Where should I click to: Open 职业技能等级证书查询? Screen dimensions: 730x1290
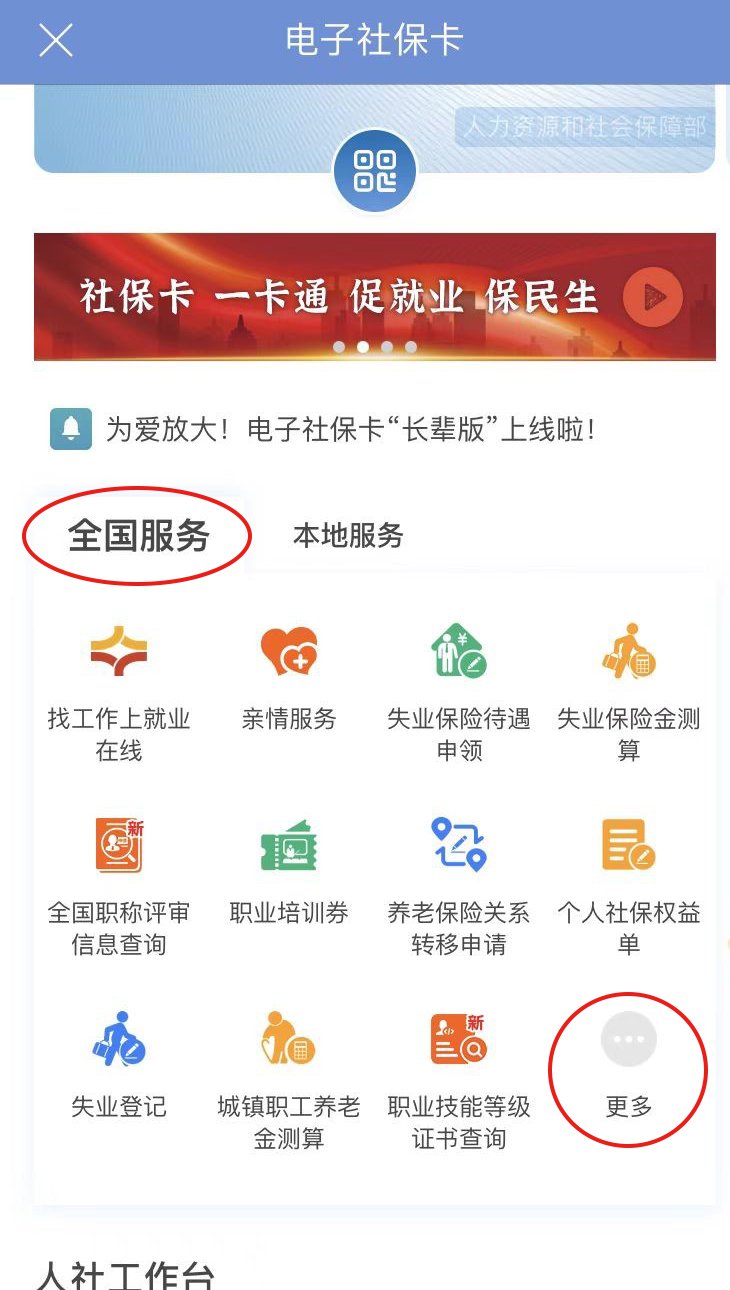coord(459,1080)
